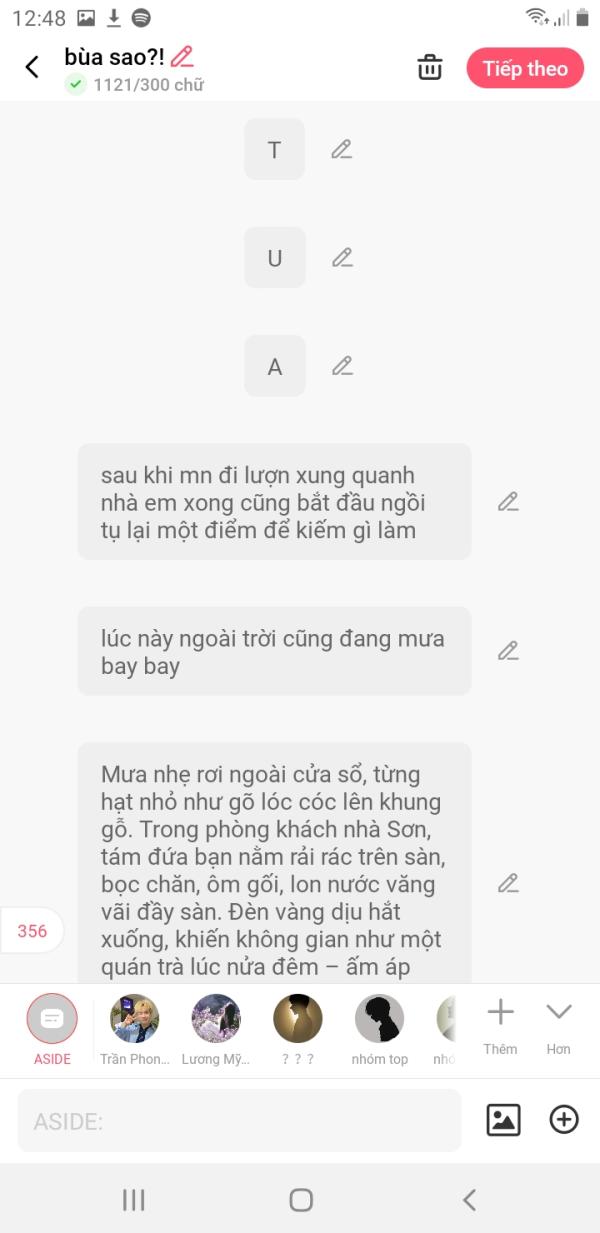Tap the trash can delete icon

tap(430, 68)
